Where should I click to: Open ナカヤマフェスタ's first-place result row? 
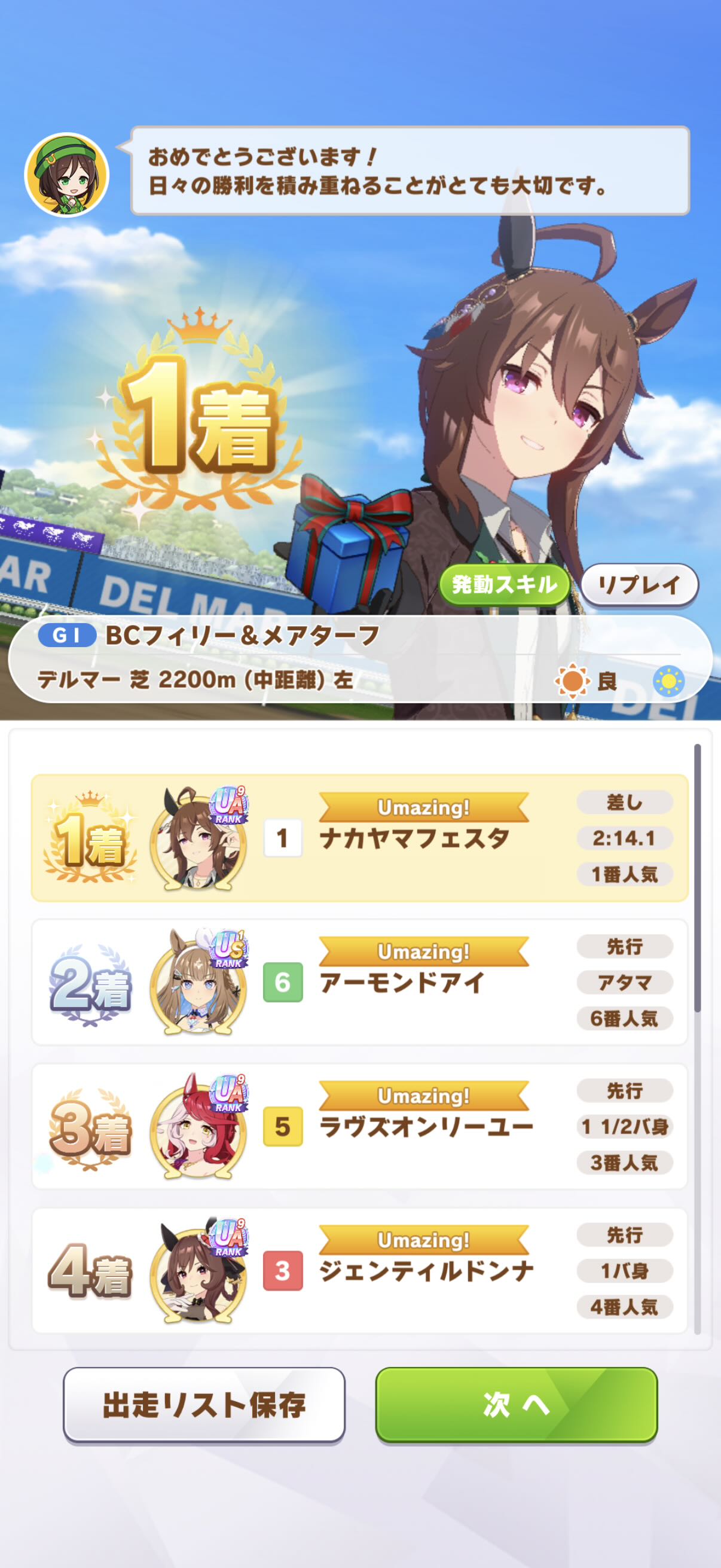pyautogui.click(x=359, y=838)
